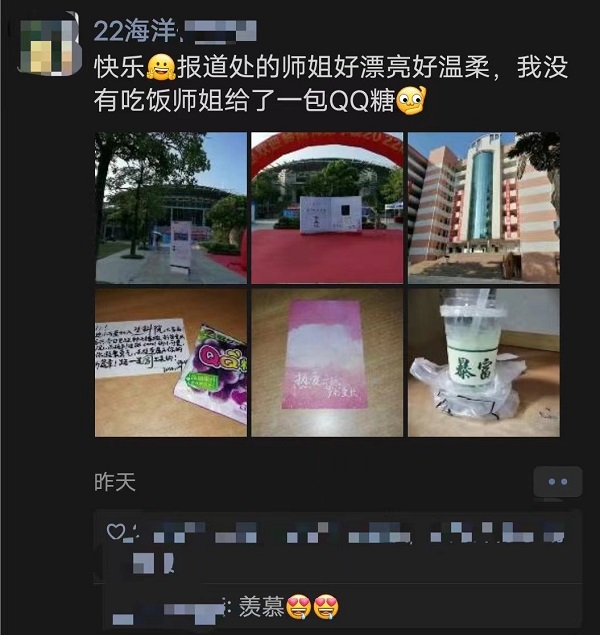Open the pink card photo
The width and height of the screenshot is (600, 635).
coord(326,363)
